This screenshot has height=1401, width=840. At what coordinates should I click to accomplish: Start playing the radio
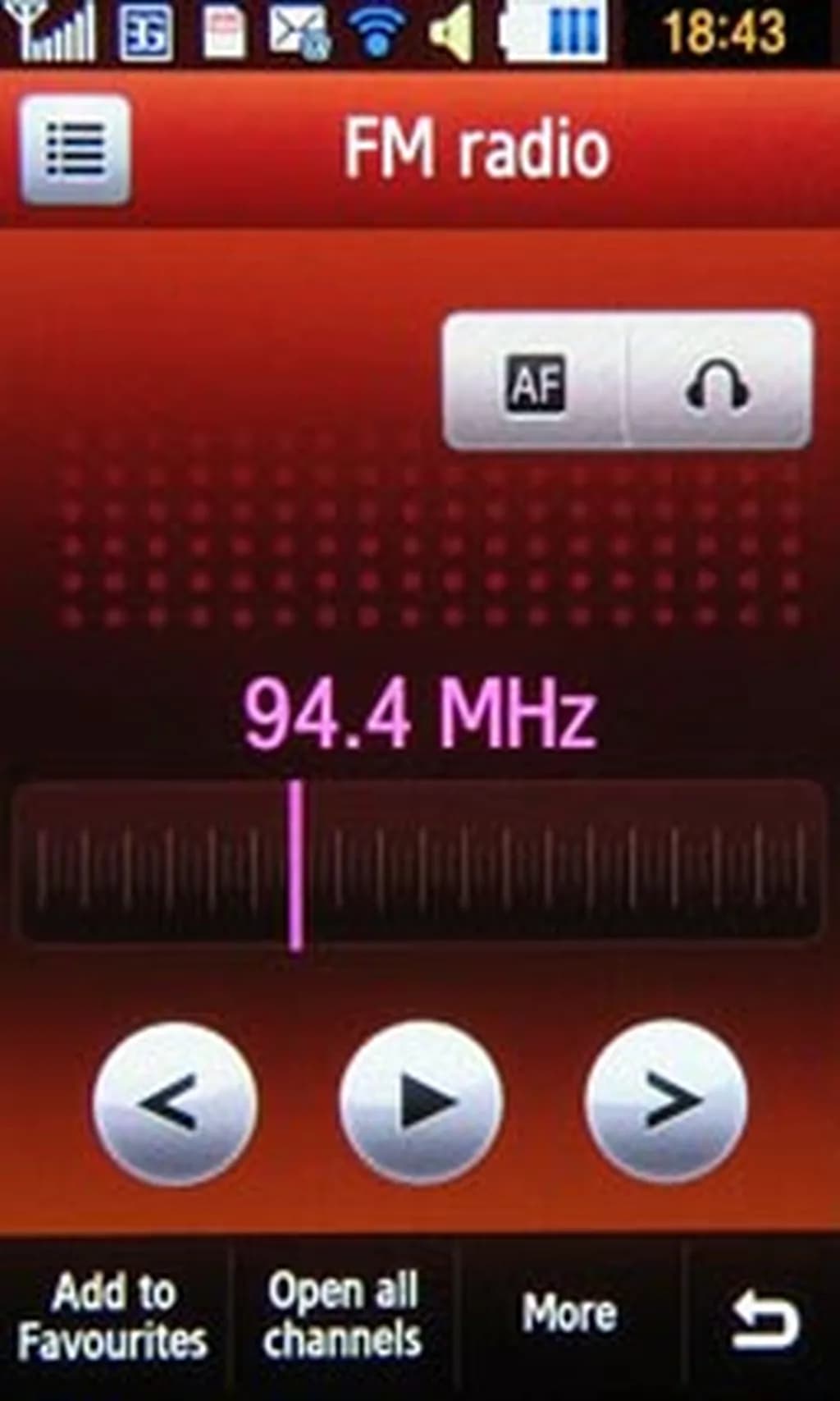pos(422,1101)
